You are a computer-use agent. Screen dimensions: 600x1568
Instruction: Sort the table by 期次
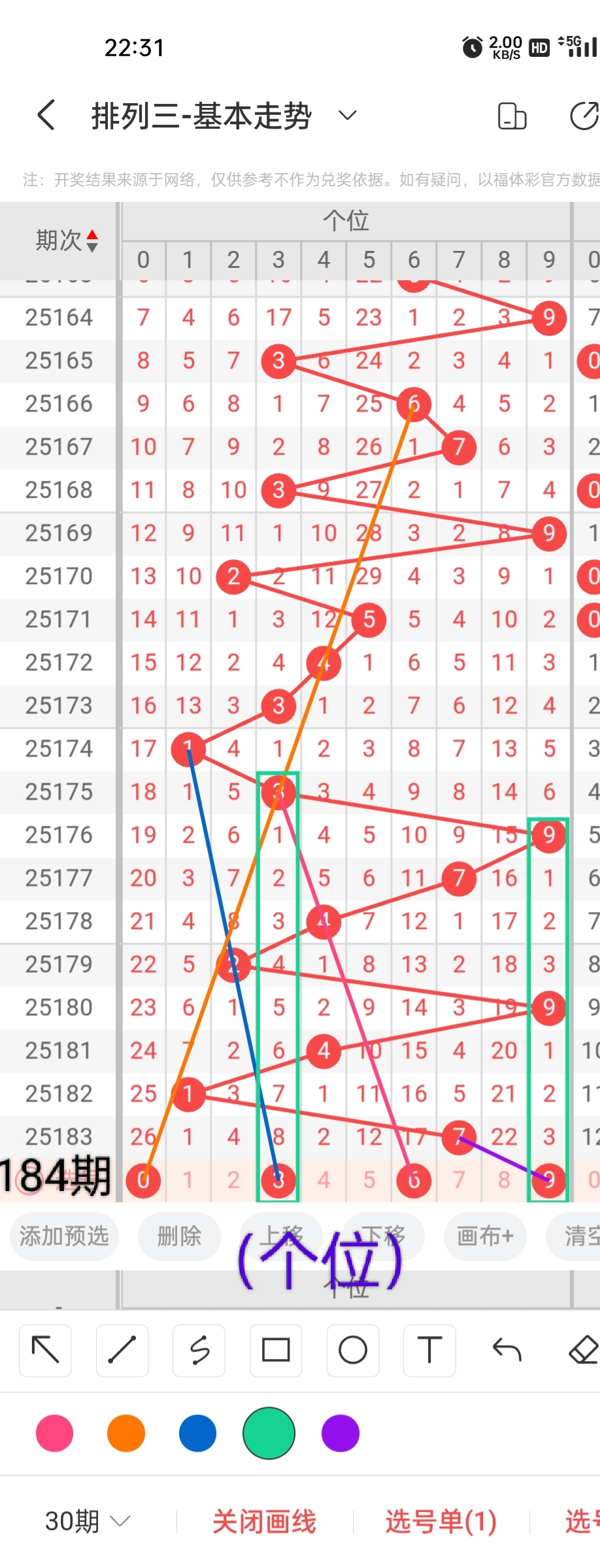[x=67, y=240]
